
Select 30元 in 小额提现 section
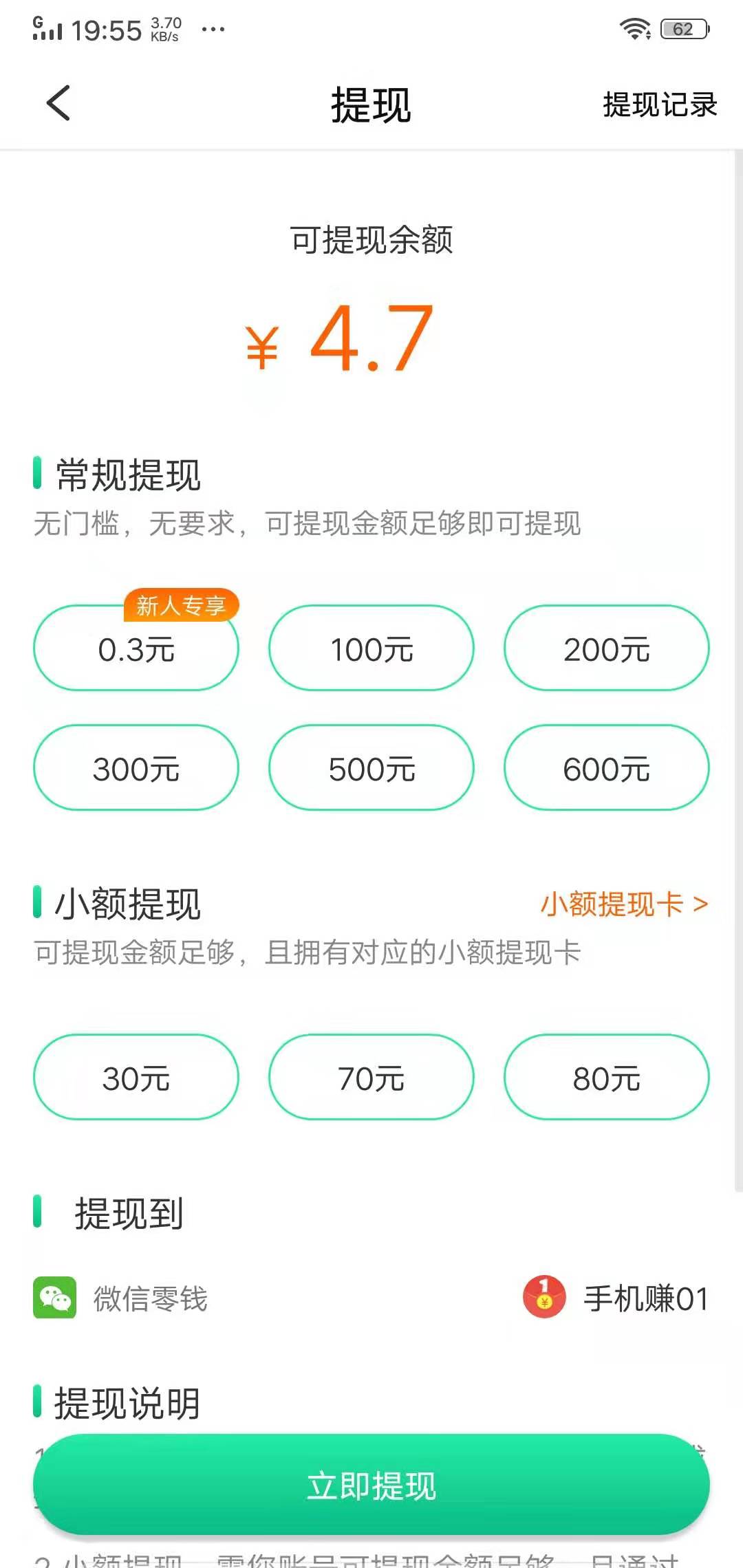pos(136,1078)
